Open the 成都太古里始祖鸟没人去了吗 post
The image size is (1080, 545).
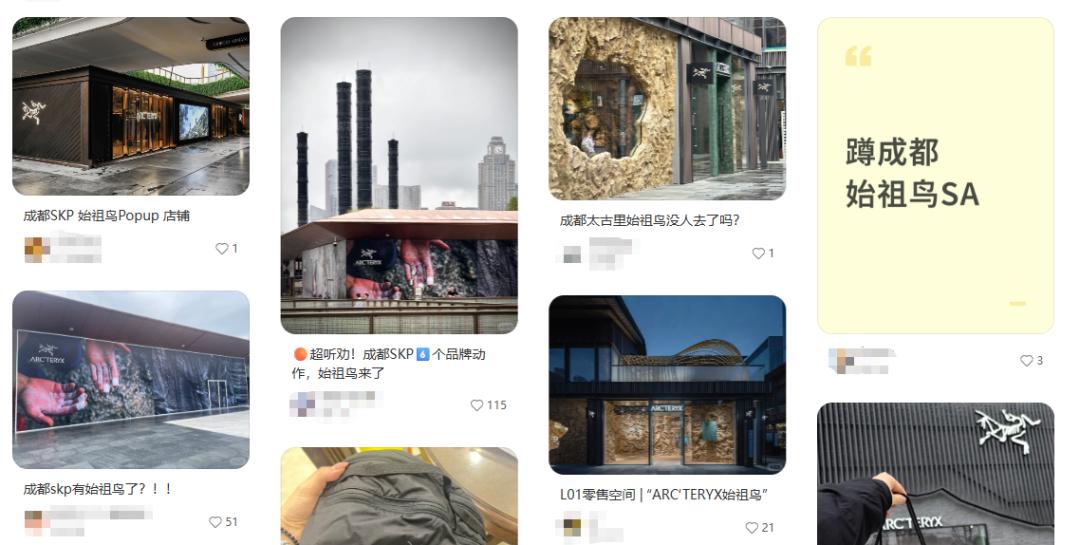point(666,108)
